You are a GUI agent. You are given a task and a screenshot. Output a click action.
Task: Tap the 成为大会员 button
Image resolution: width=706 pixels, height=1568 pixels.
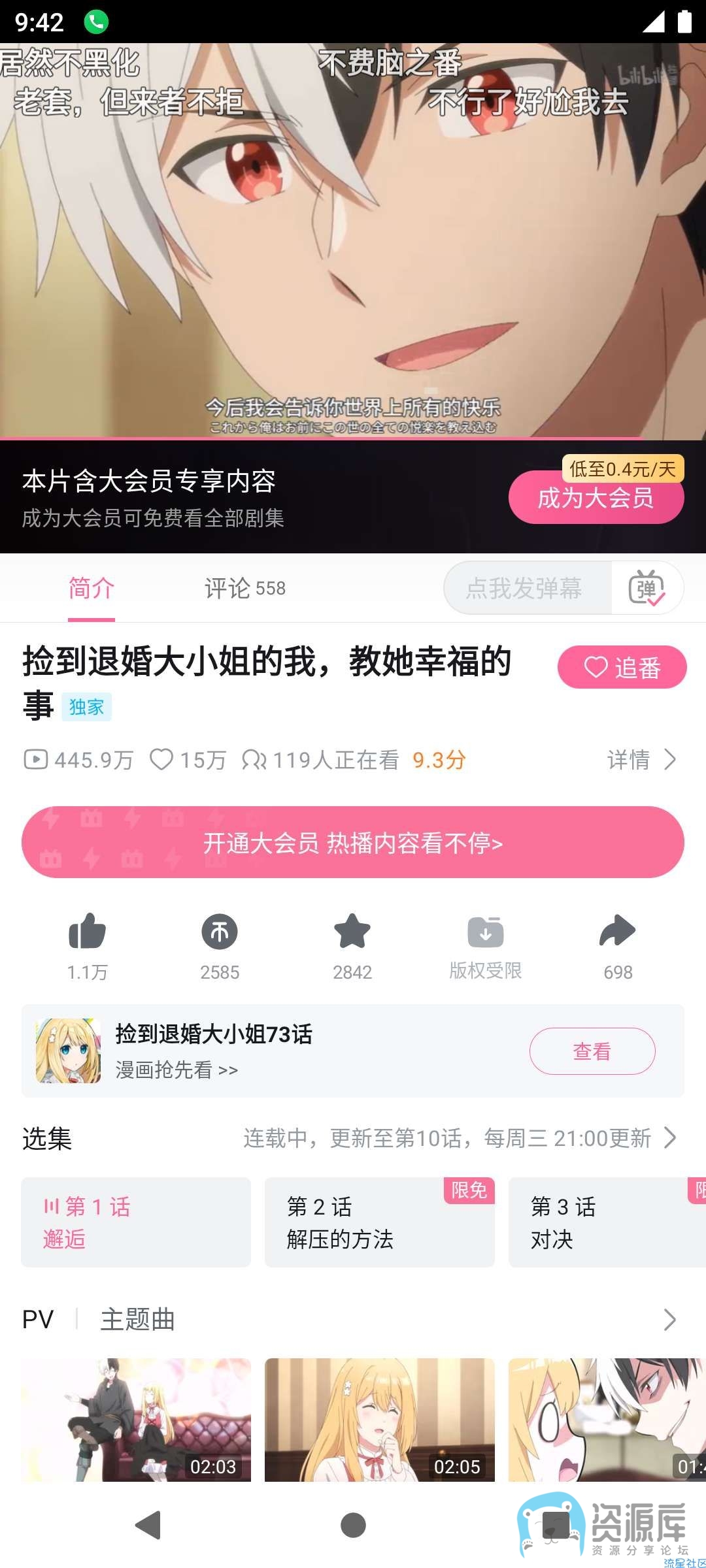(596, 498)
